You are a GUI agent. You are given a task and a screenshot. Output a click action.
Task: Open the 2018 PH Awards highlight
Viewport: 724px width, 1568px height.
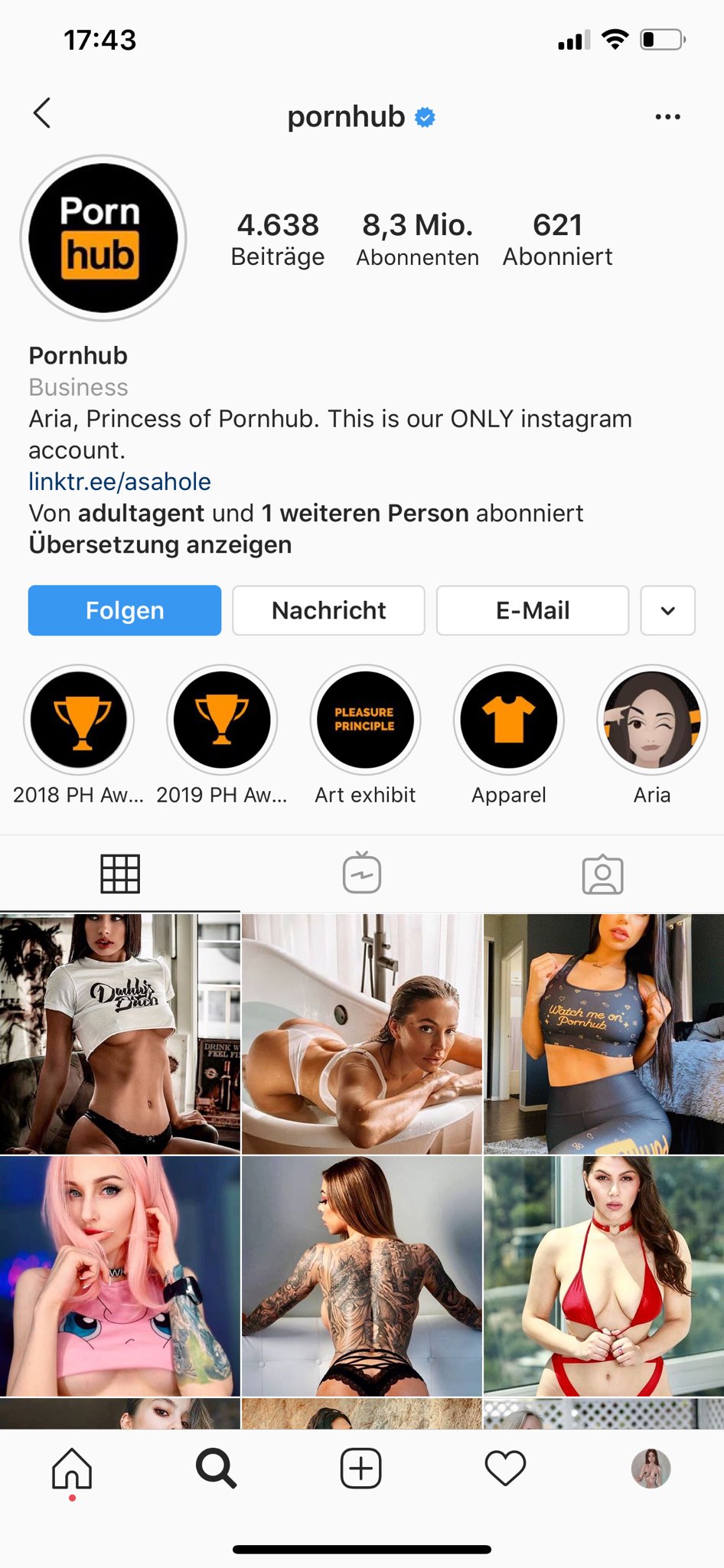(x=79, y=720)
